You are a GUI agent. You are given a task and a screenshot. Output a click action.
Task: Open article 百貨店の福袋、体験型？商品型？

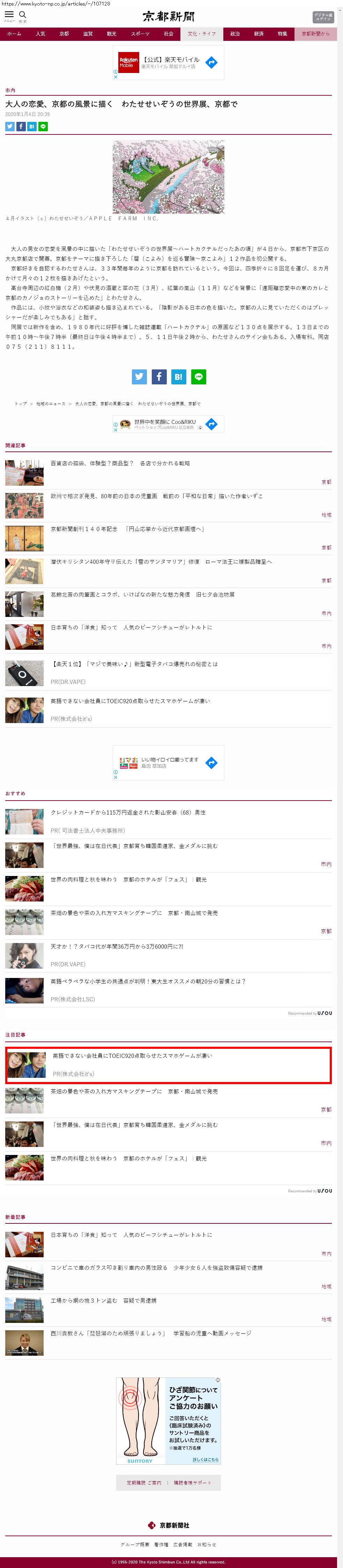point(120,463)
